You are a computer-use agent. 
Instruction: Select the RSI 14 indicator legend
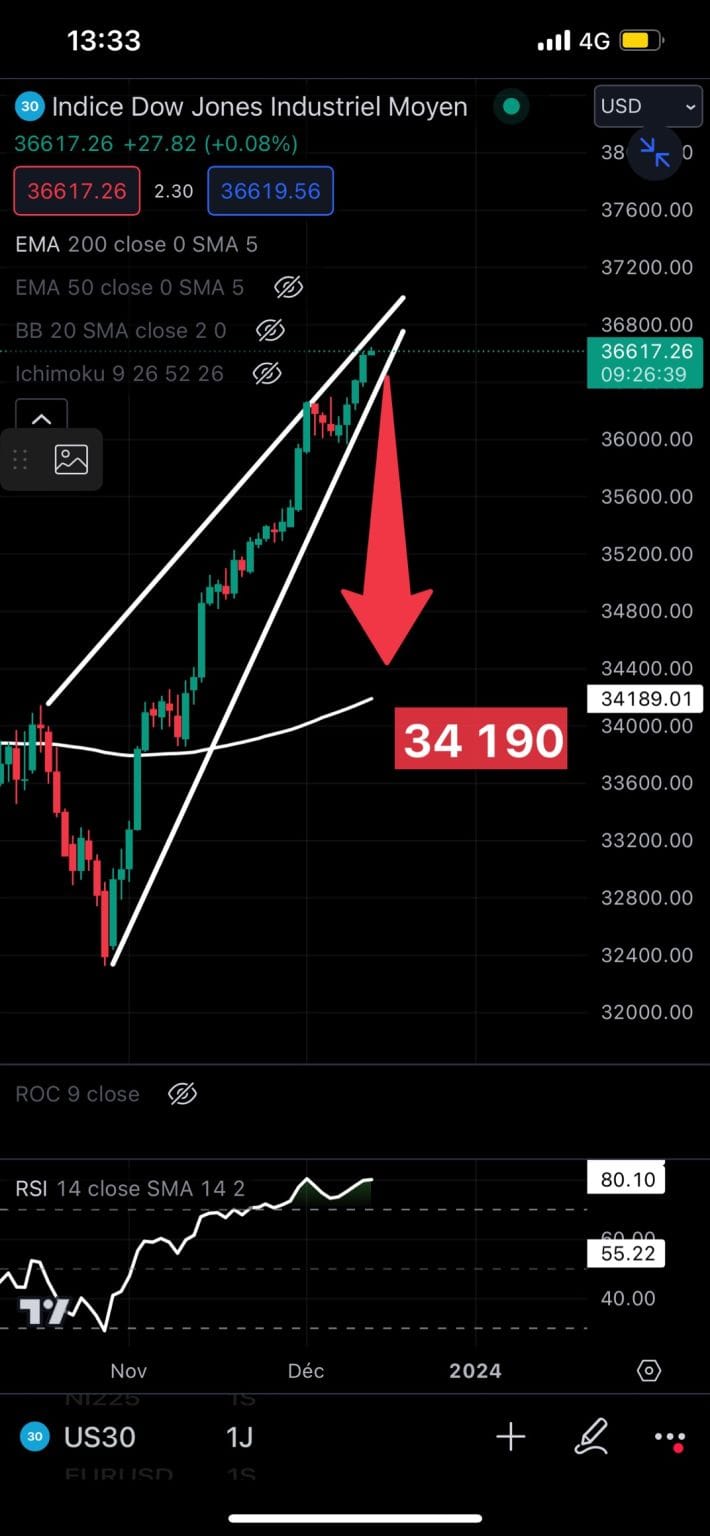point(130,1189)
